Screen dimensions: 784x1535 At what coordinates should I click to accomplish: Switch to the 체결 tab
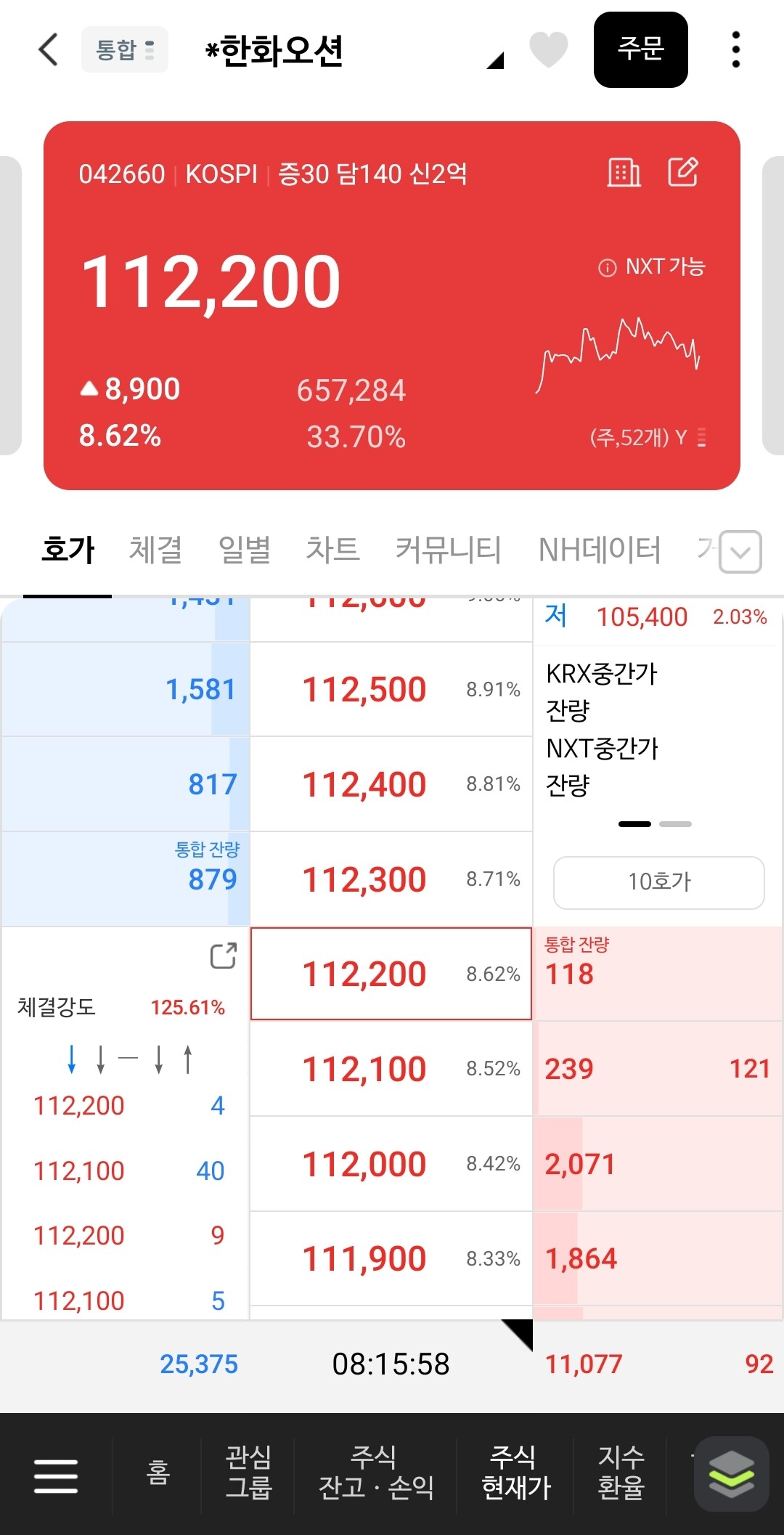(155, 550)
